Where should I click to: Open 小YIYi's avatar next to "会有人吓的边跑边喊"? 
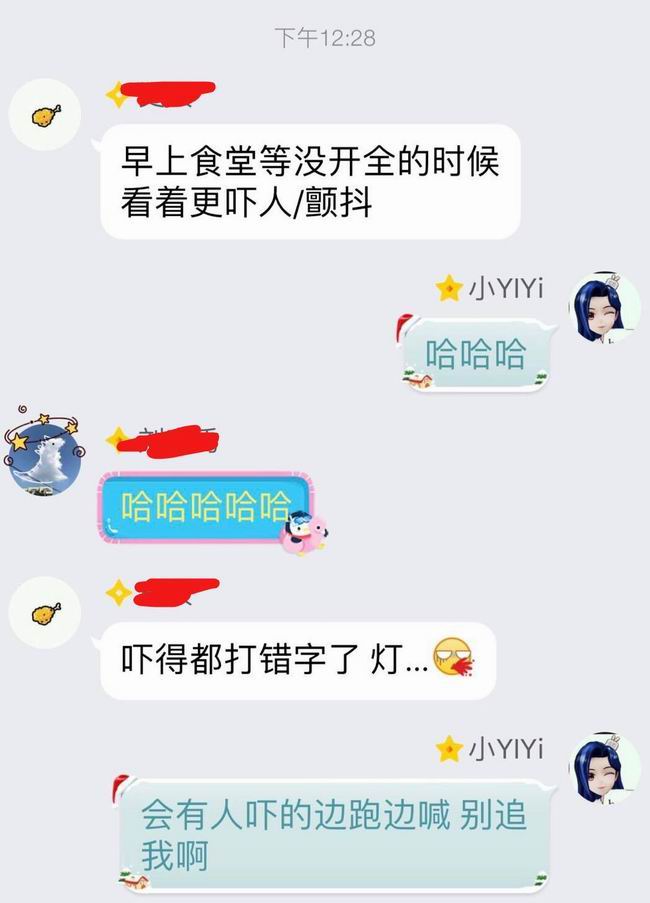click(x=604, y=768)
